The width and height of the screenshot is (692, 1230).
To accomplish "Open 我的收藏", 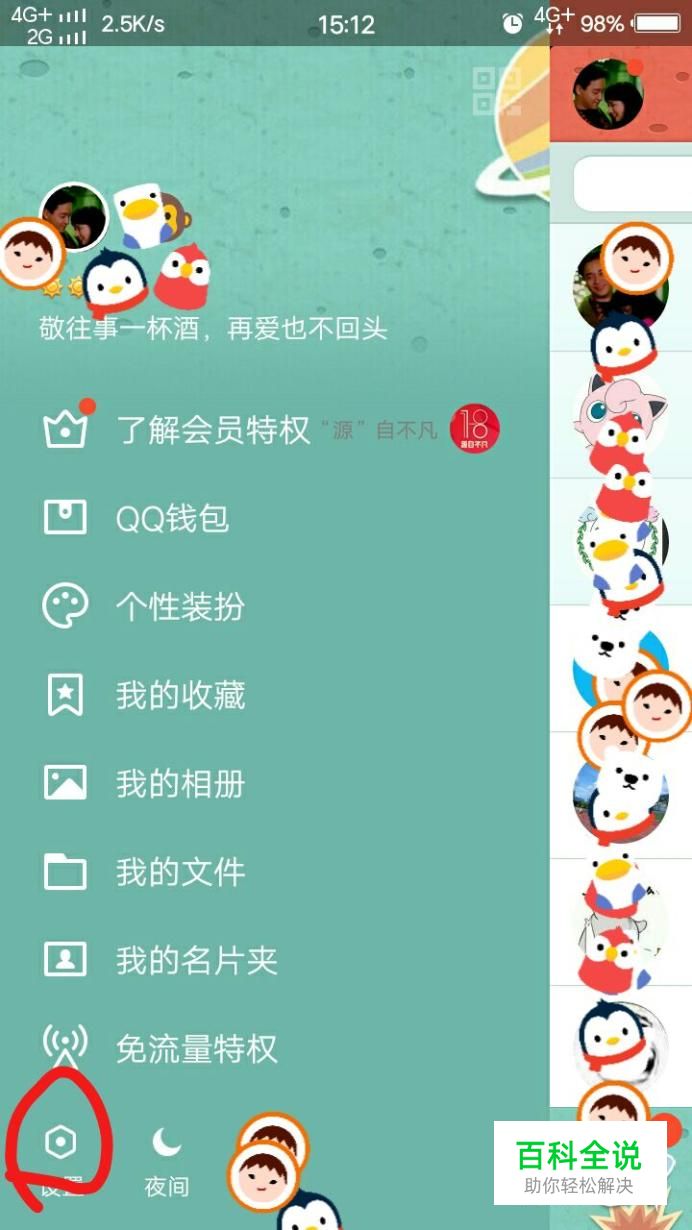I will pyautogui.click(x=180, y=695).
